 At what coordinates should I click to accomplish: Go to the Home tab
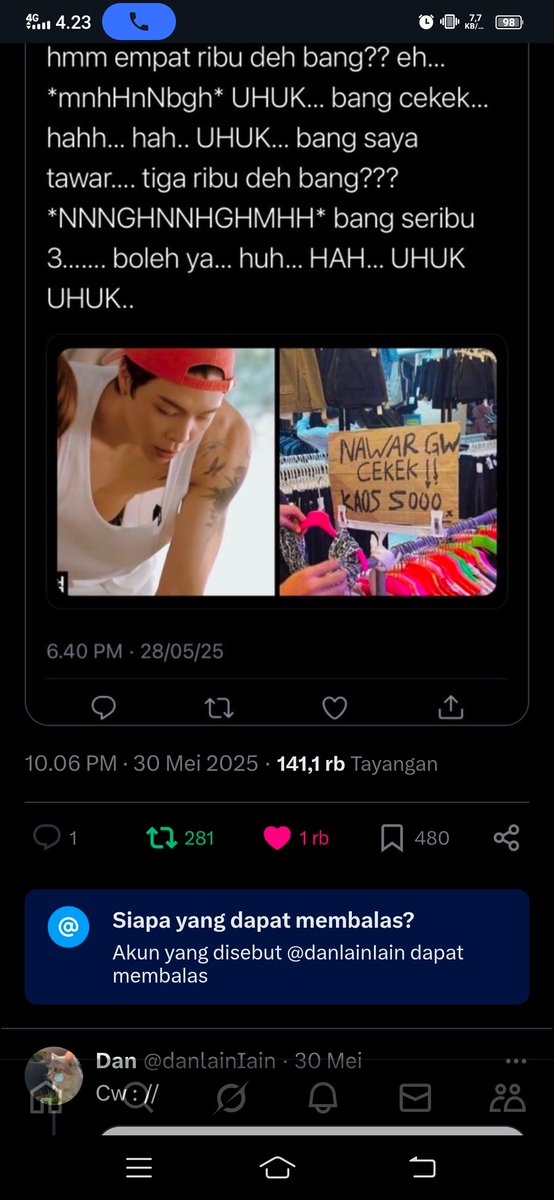pyautogui.click(x=46, y=1097)
